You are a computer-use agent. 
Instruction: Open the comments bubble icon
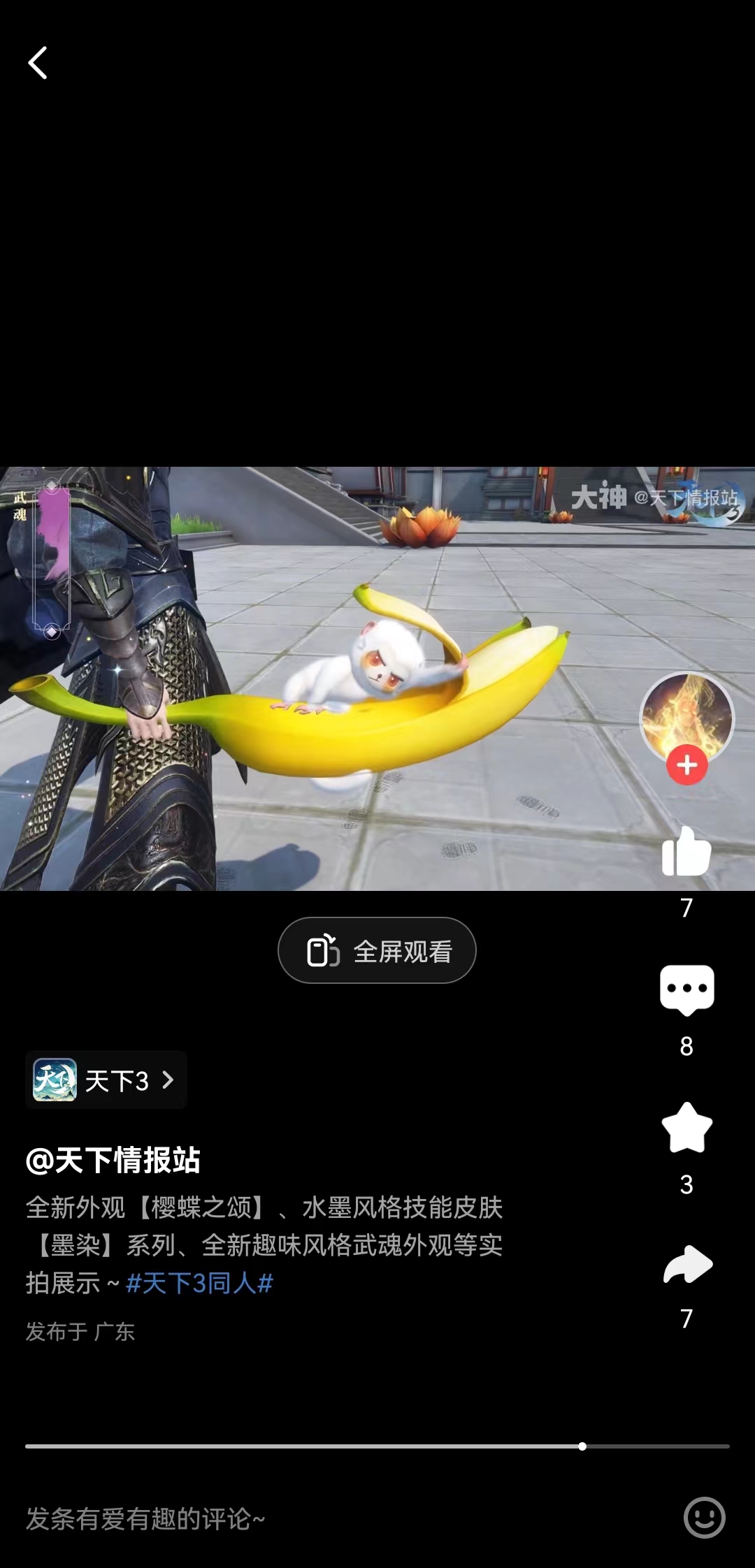coord(686,989)
